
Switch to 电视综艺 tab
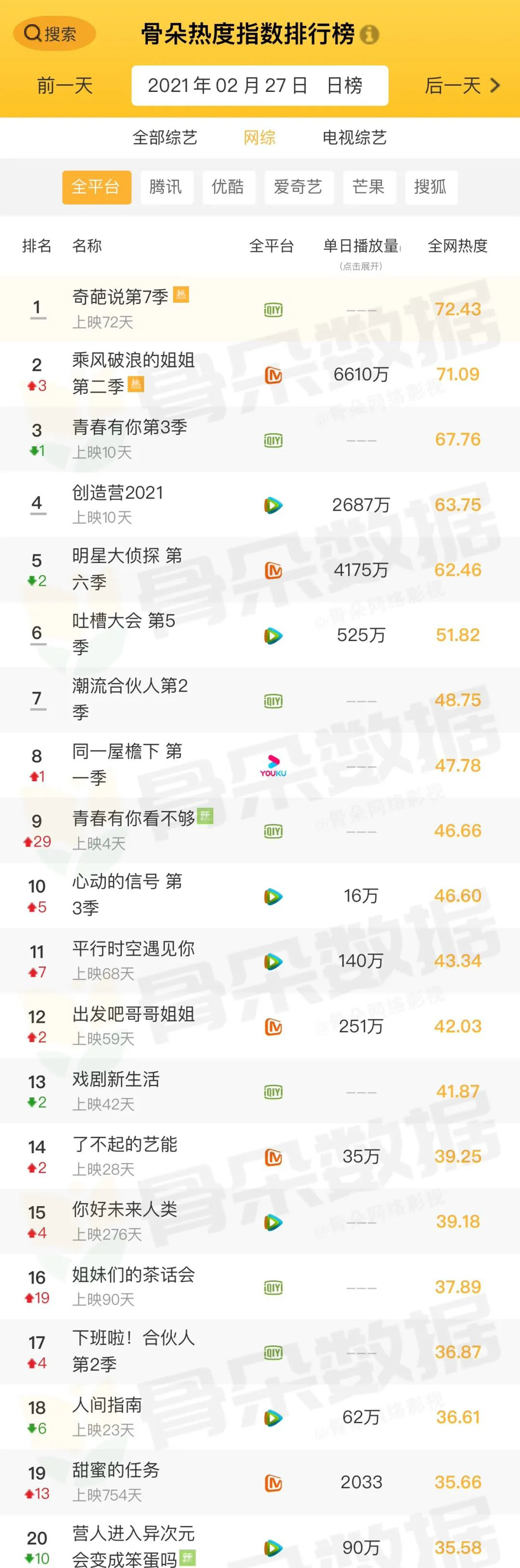[354, 138]
